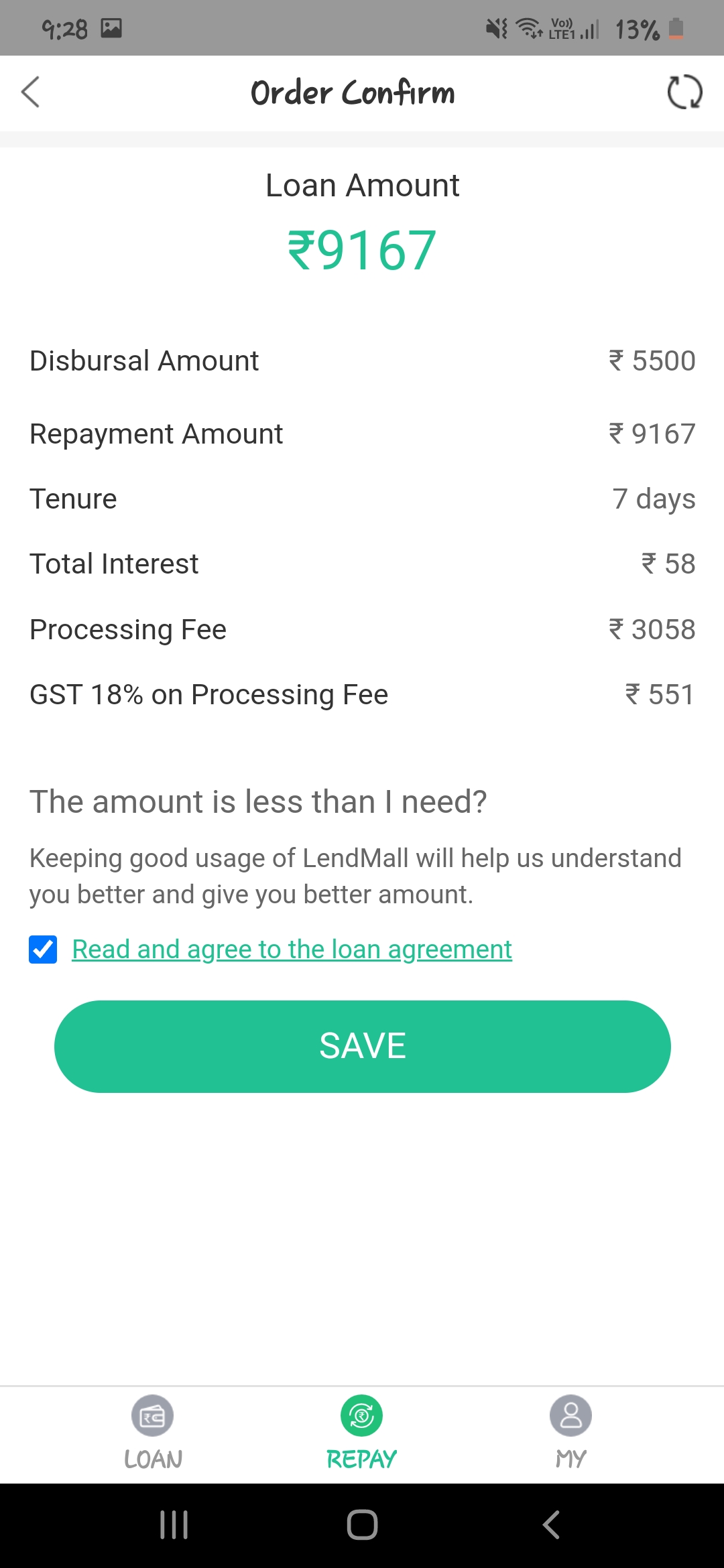
Task: Uncheck the loan agreement checkbox
Action: point(43,950)
